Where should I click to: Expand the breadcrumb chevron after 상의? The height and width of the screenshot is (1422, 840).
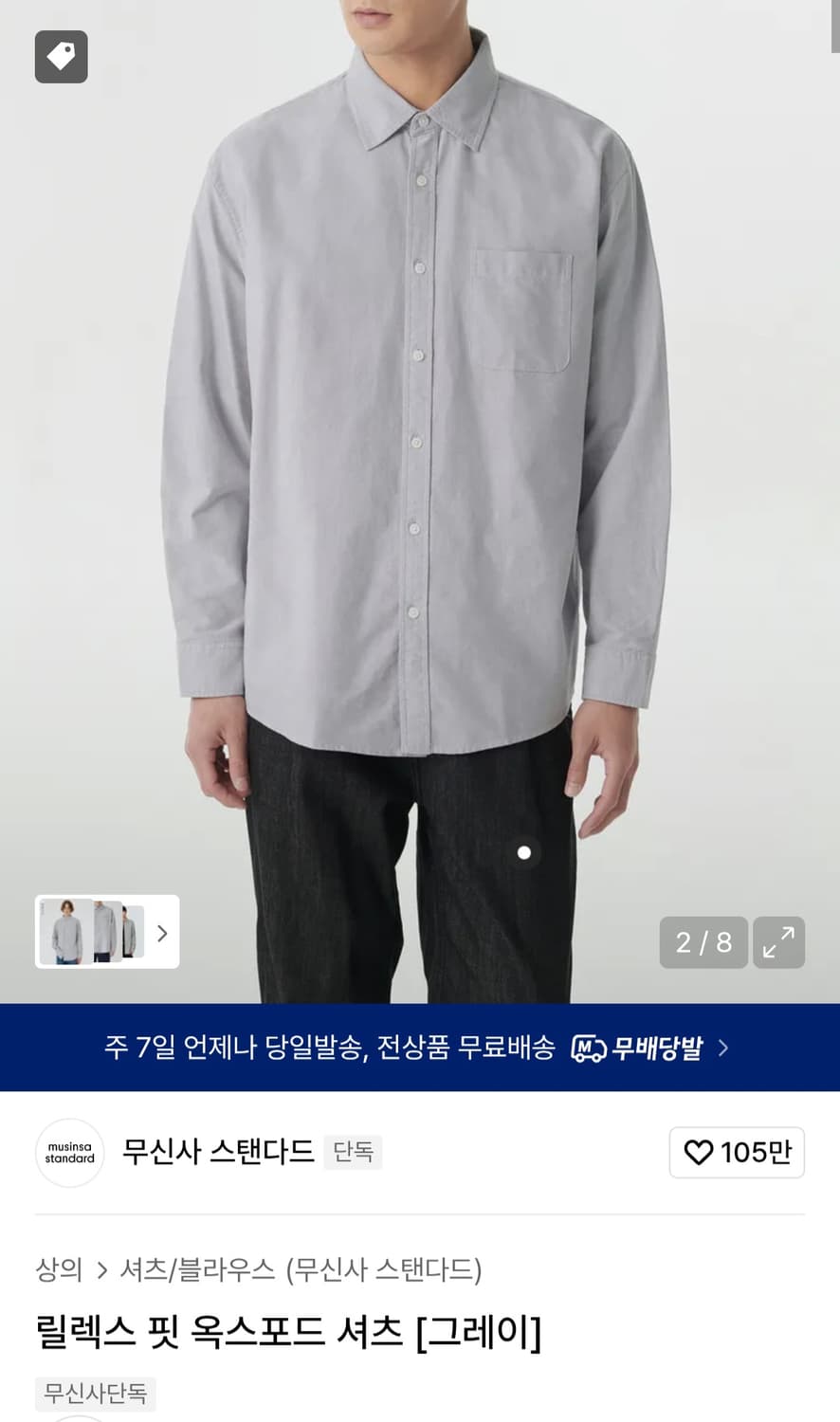pyautogui.click(x=102, y=1271)
